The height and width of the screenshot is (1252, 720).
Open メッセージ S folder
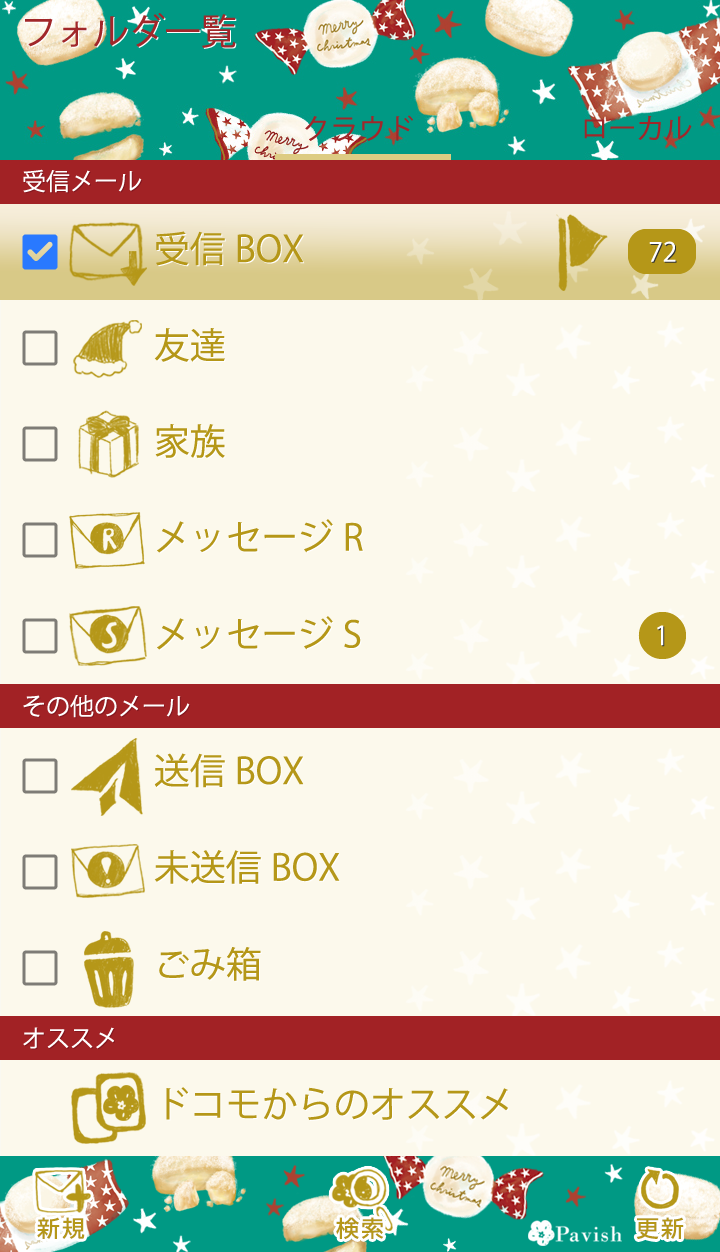pos(258,635)
